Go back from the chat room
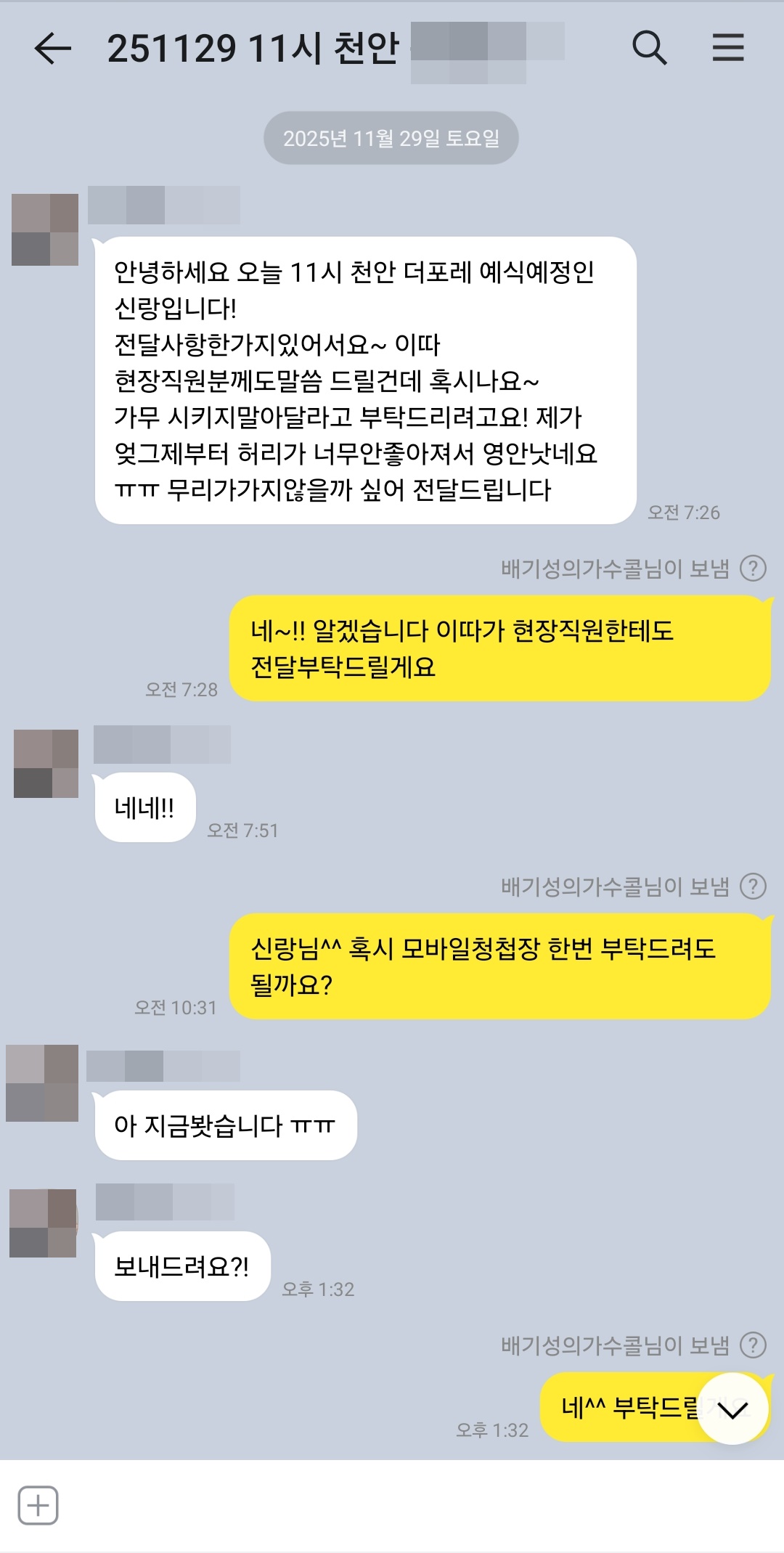The height and width of the screenshot is (1553, 784). point(52,49)
